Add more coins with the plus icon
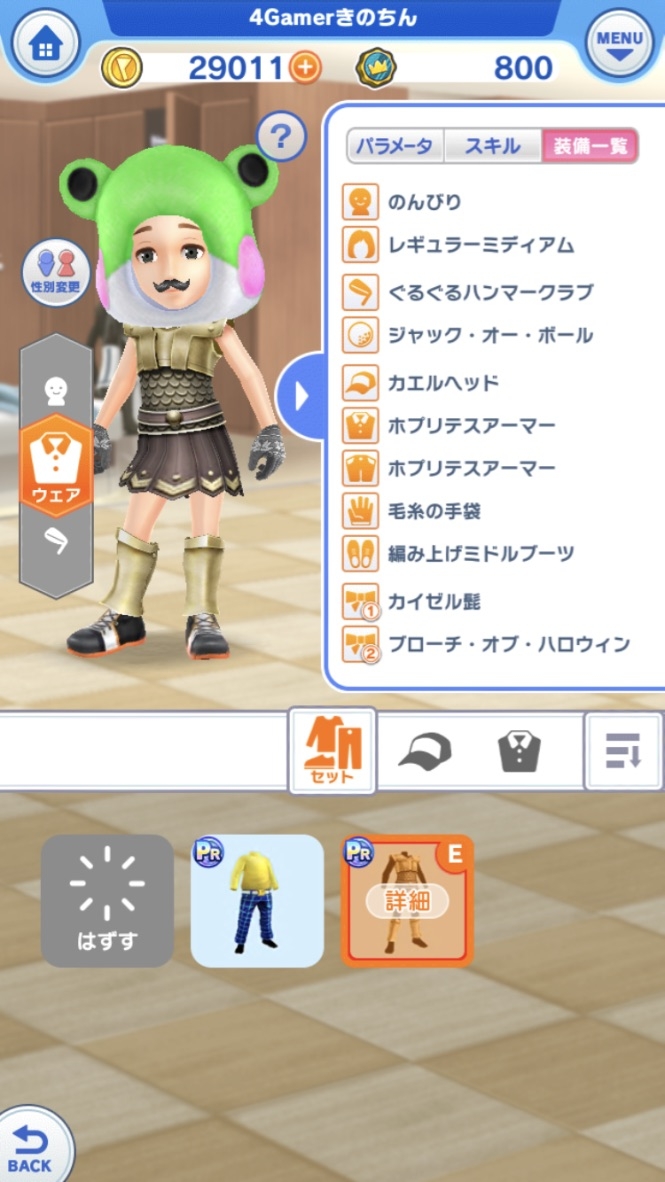This screenshot has height=1182, width=665. point(305,67)
